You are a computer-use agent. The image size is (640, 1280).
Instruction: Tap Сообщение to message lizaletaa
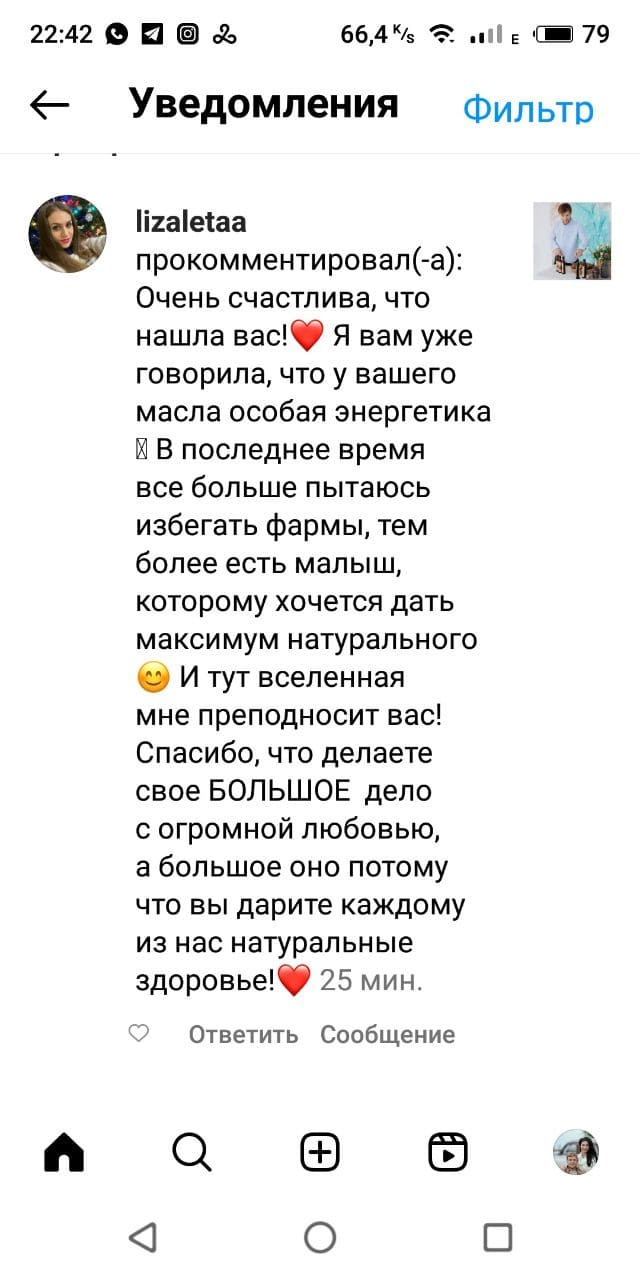pos(387,1035)
